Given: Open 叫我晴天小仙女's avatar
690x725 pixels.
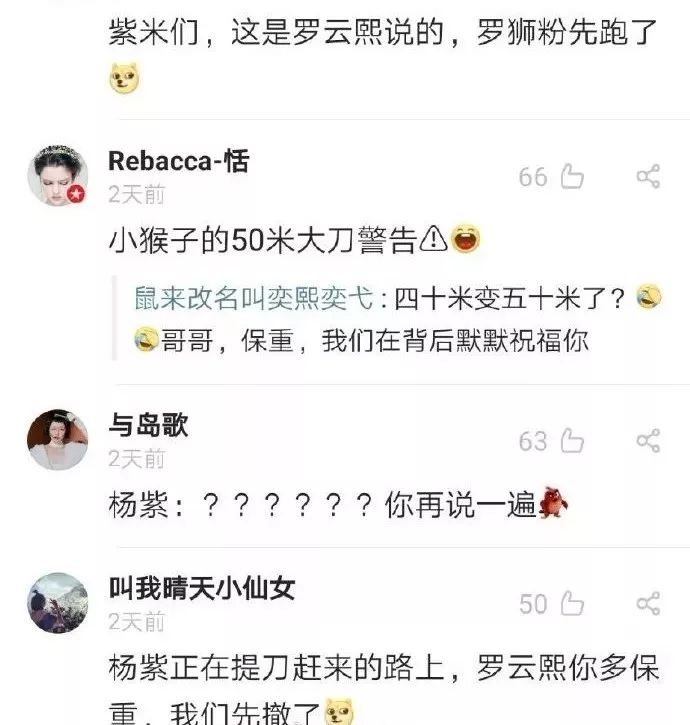Looking at the screenshot, I should pos(57,602).
